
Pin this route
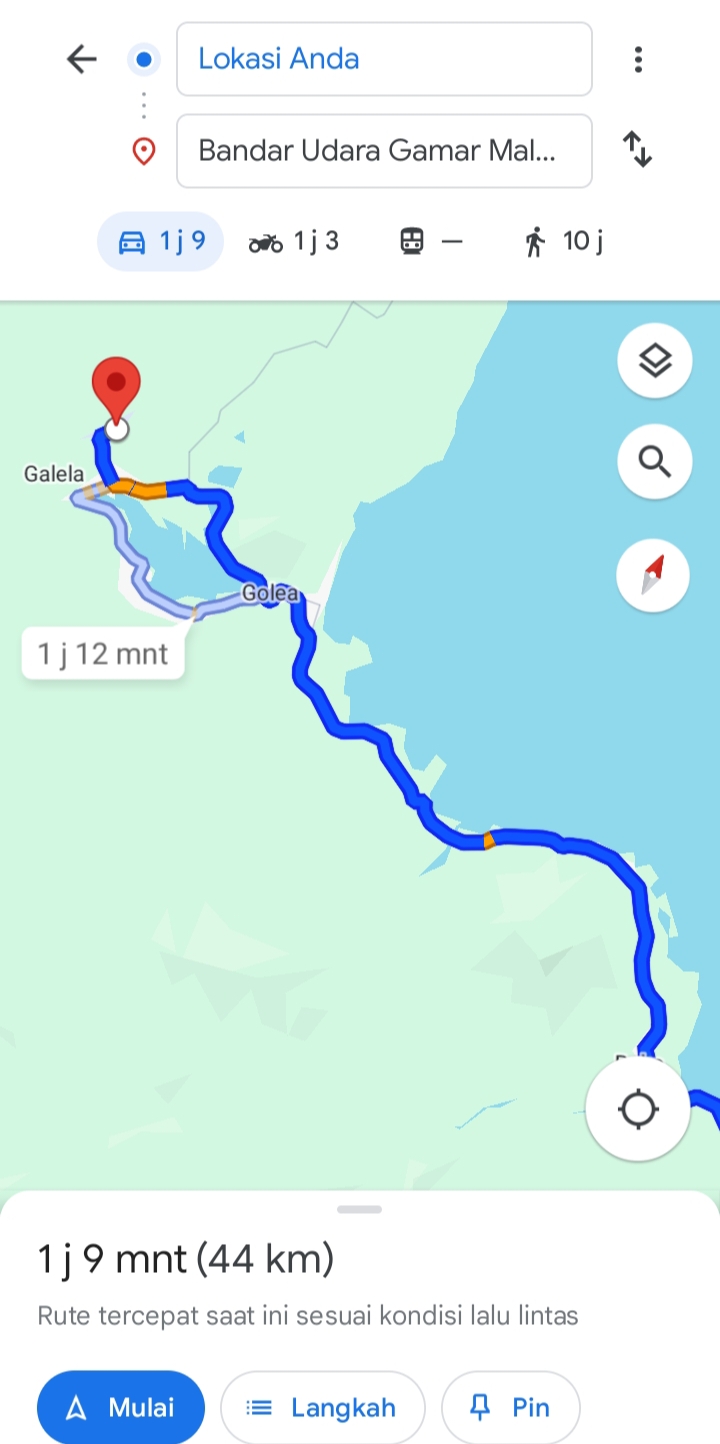(511, 1408)
